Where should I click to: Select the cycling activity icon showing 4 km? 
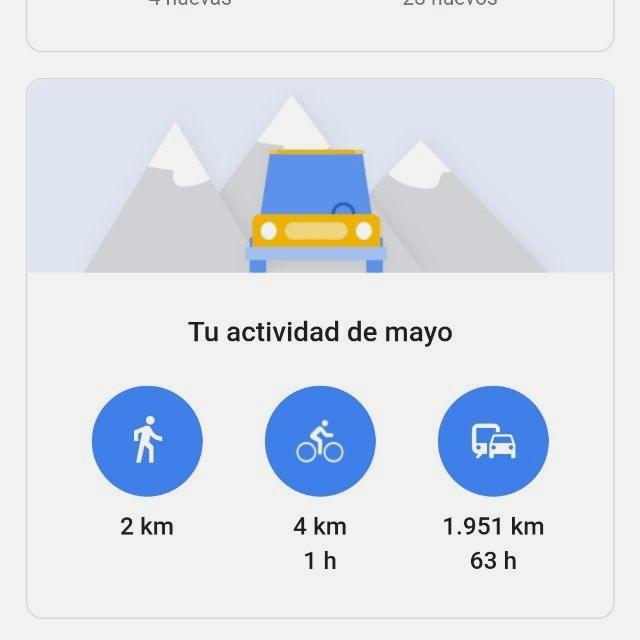pyautogui.click(x=320, y=441)
